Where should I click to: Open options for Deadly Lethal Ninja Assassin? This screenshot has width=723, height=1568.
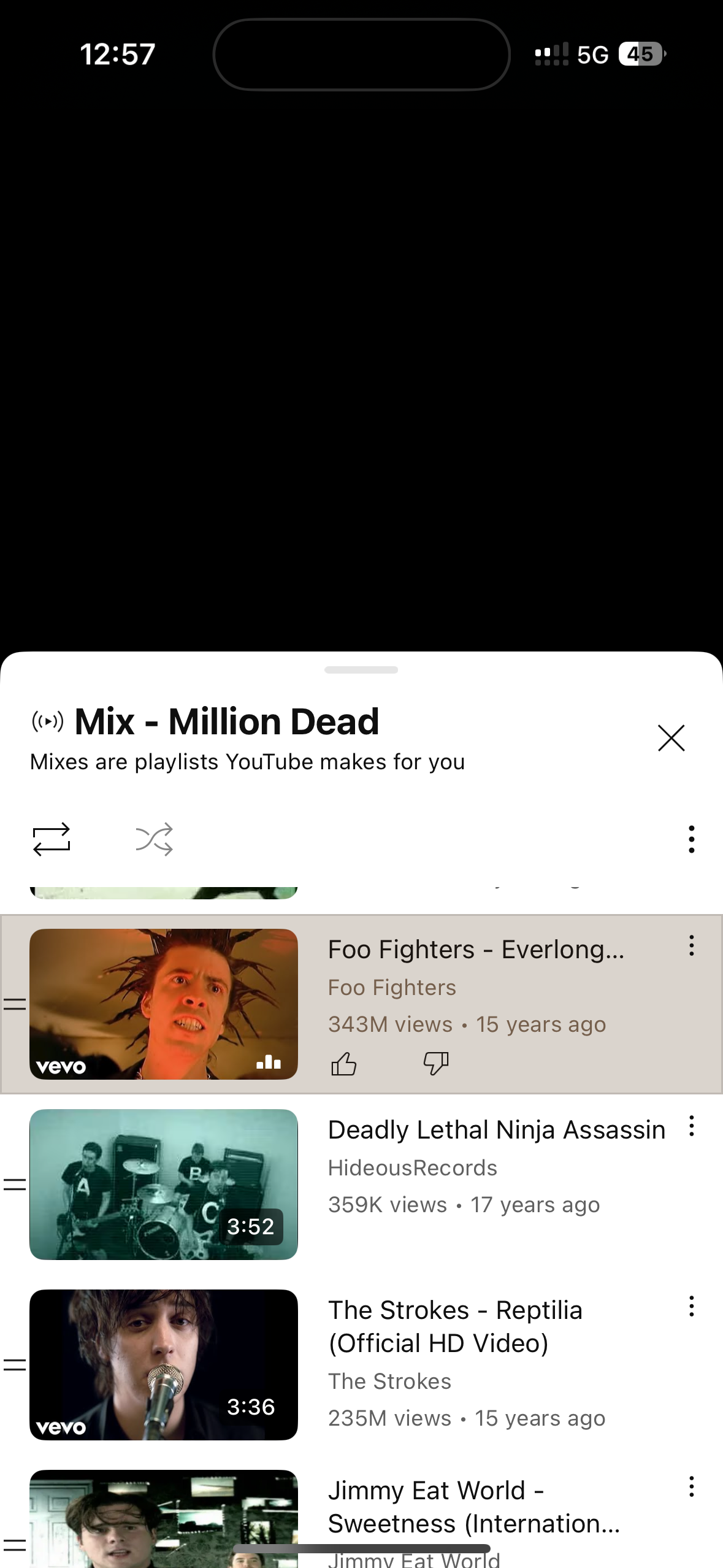point(691,1126)
